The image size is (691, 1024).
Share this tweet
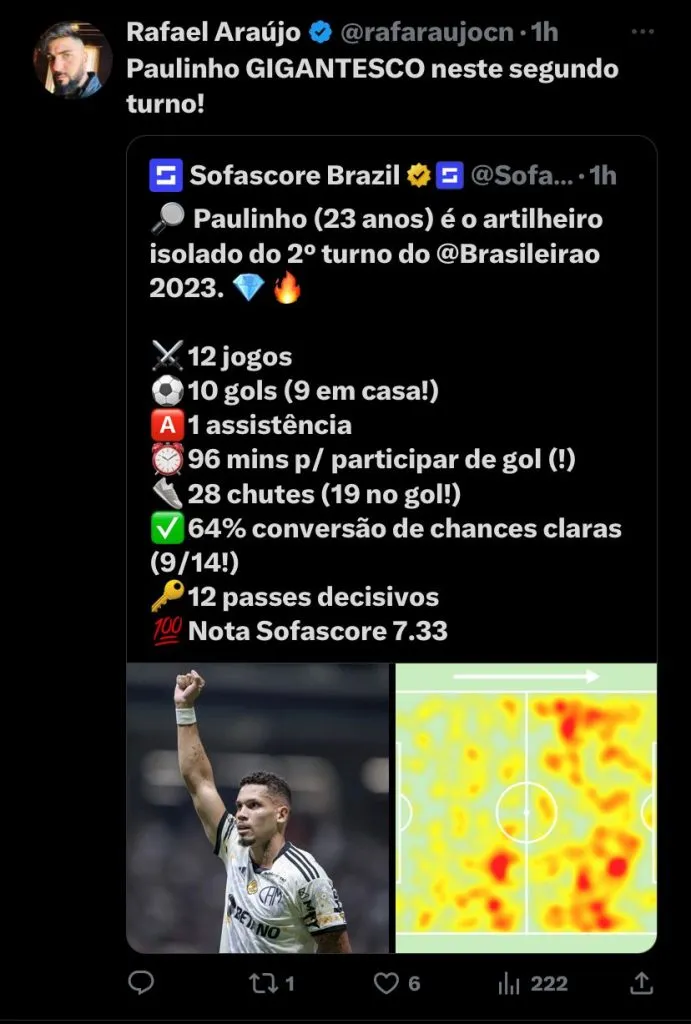coord(645,983)
